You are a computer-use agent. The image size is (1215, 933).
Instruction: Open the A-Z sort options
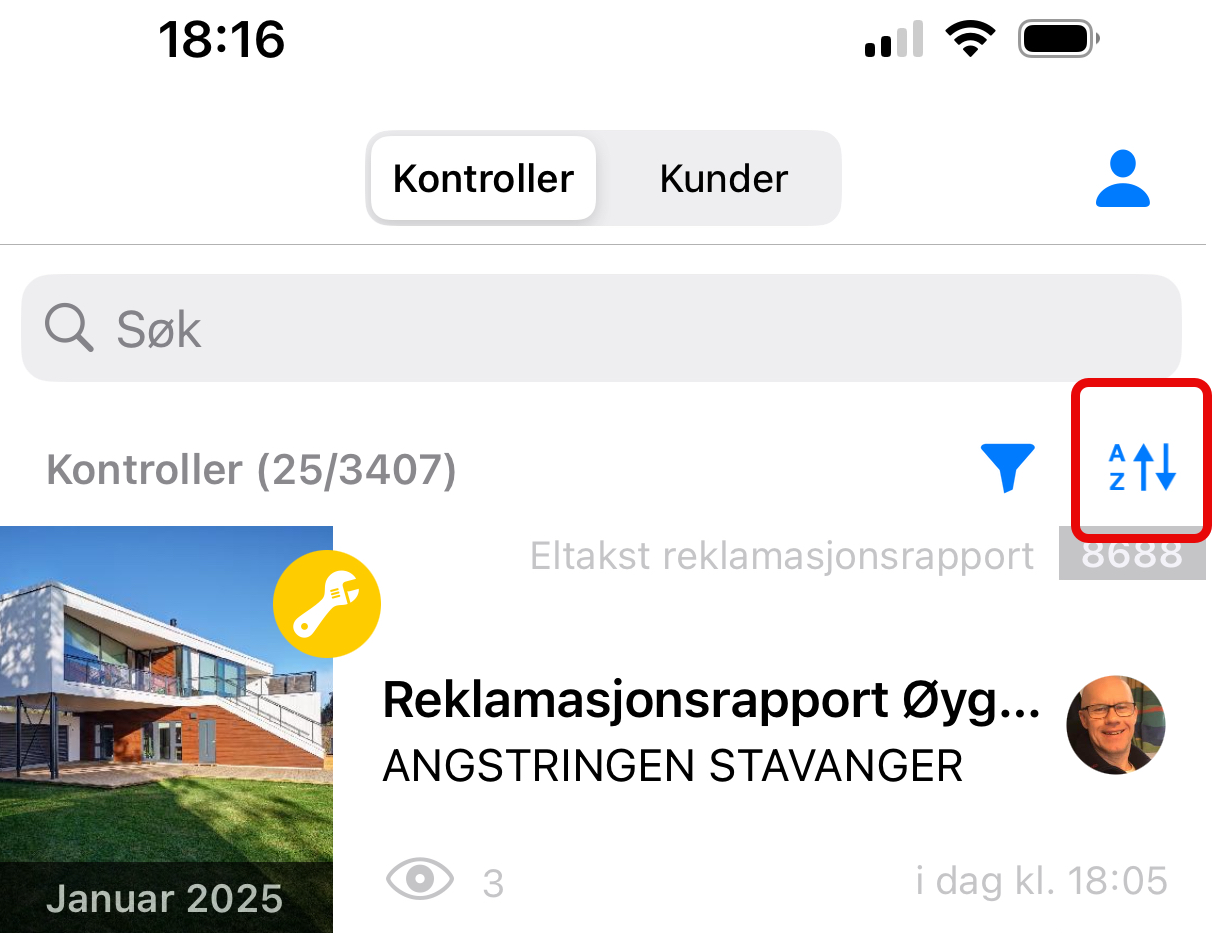pos(1142,467)
